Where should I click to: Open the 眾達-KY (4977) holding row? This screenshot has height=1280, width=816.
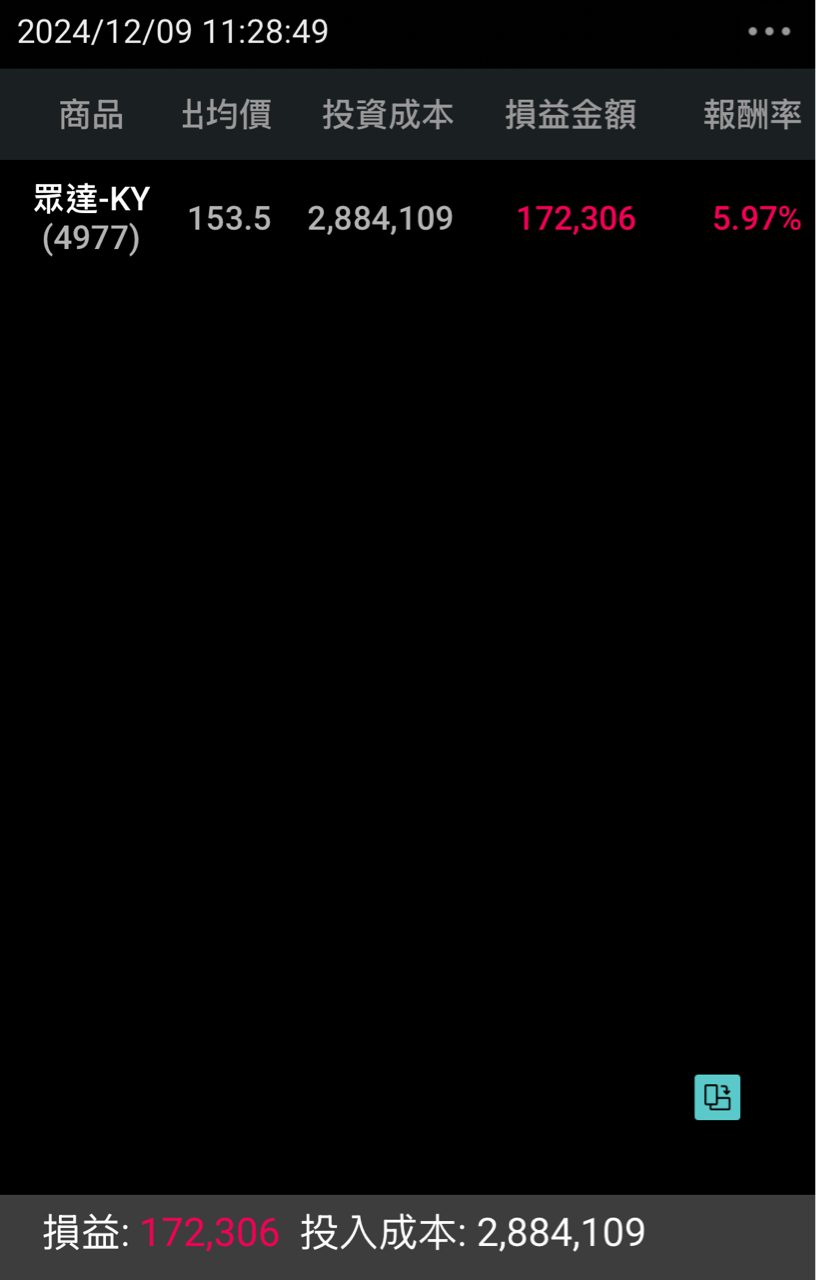tap(408, 219)
